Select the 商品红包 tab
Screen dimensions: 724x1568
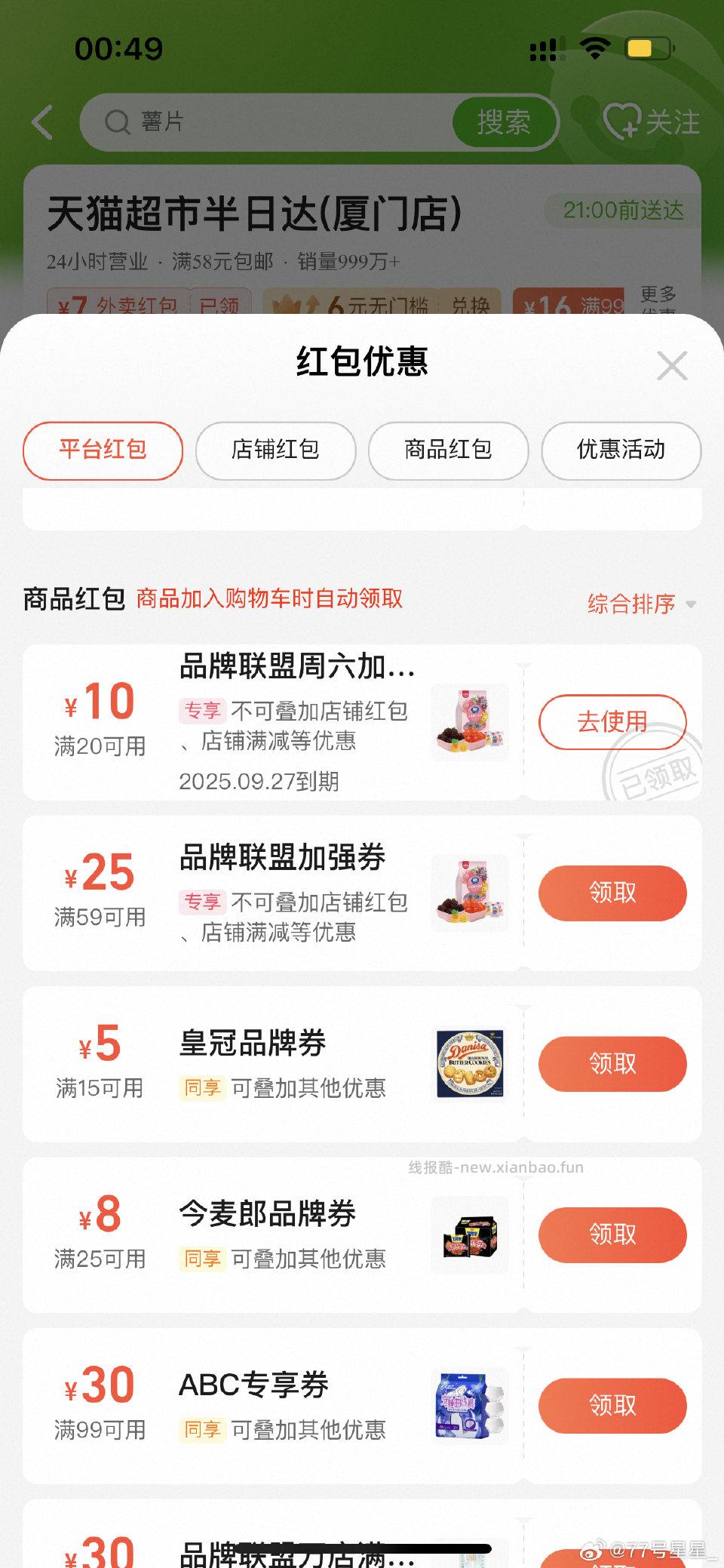click(448, 450)
